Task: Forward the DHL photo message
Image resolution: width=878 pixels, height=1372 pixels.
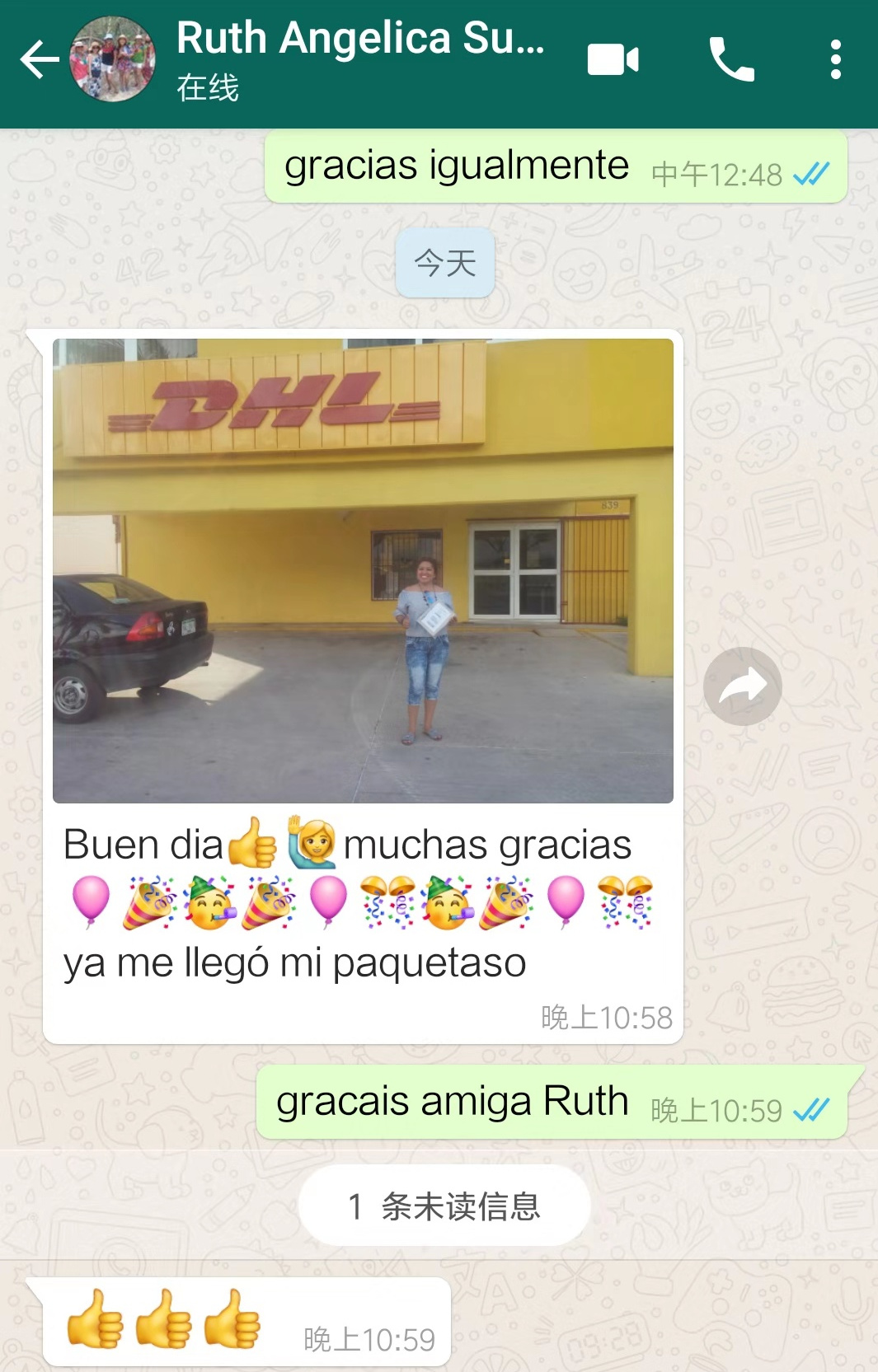Action: click(742, 686)
